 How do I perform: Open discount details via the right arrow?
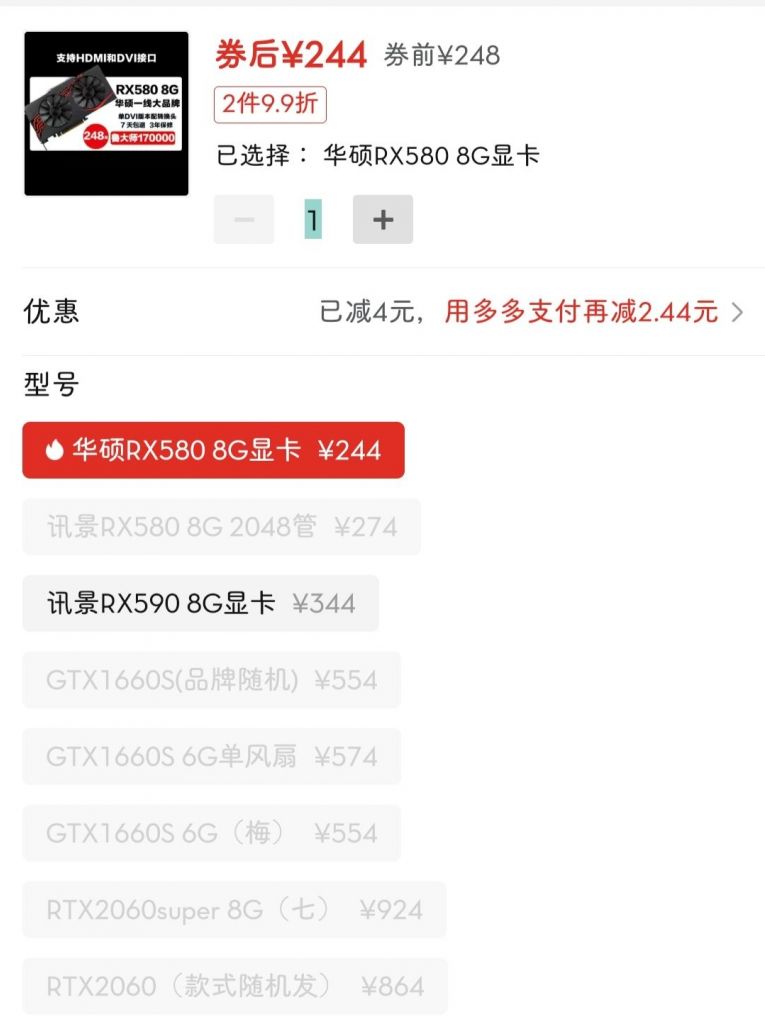point(738,312)
